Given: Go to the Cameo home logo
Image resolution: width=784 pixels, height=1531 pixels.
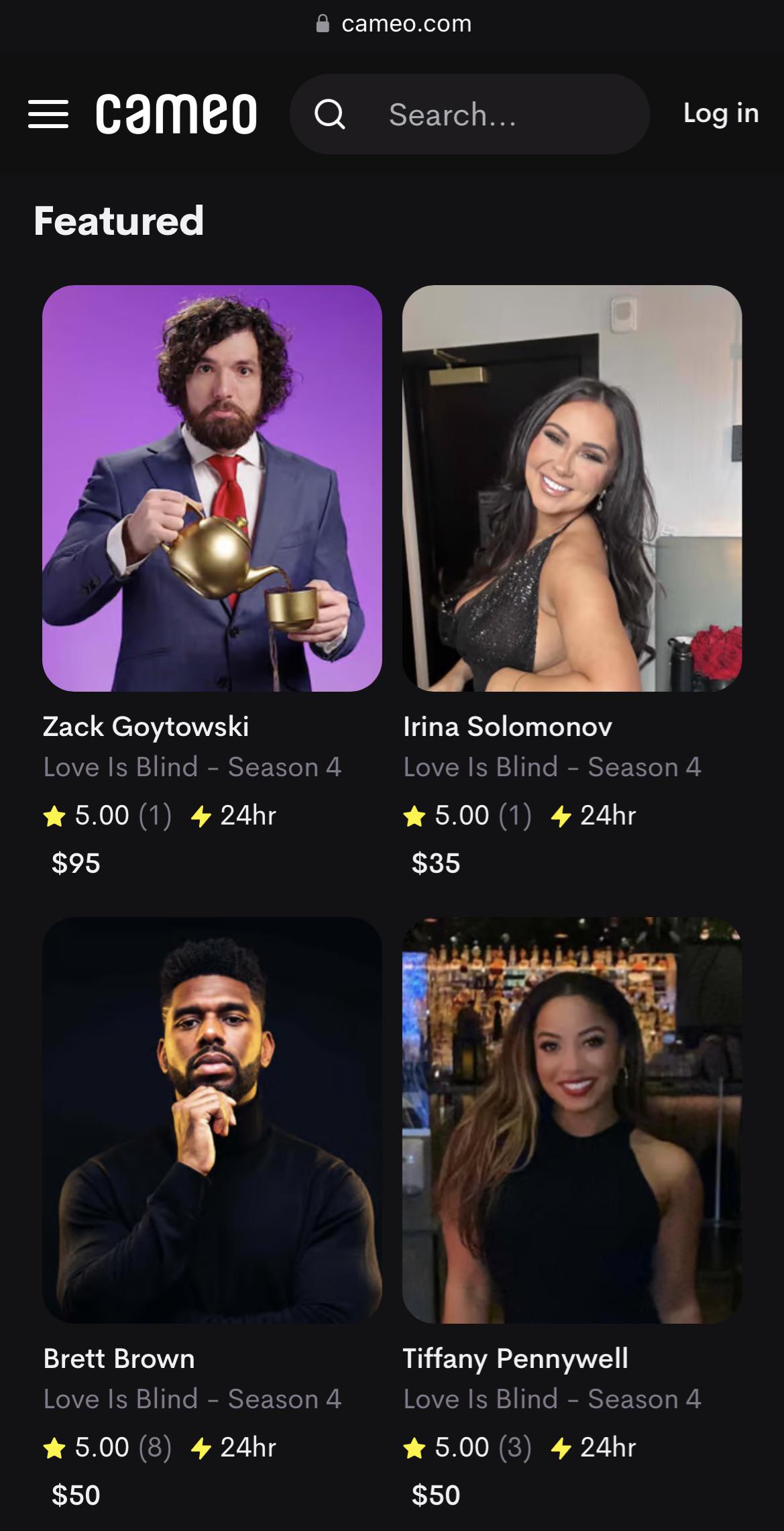Looking at the screenshot, I should [x=176, y=114].
